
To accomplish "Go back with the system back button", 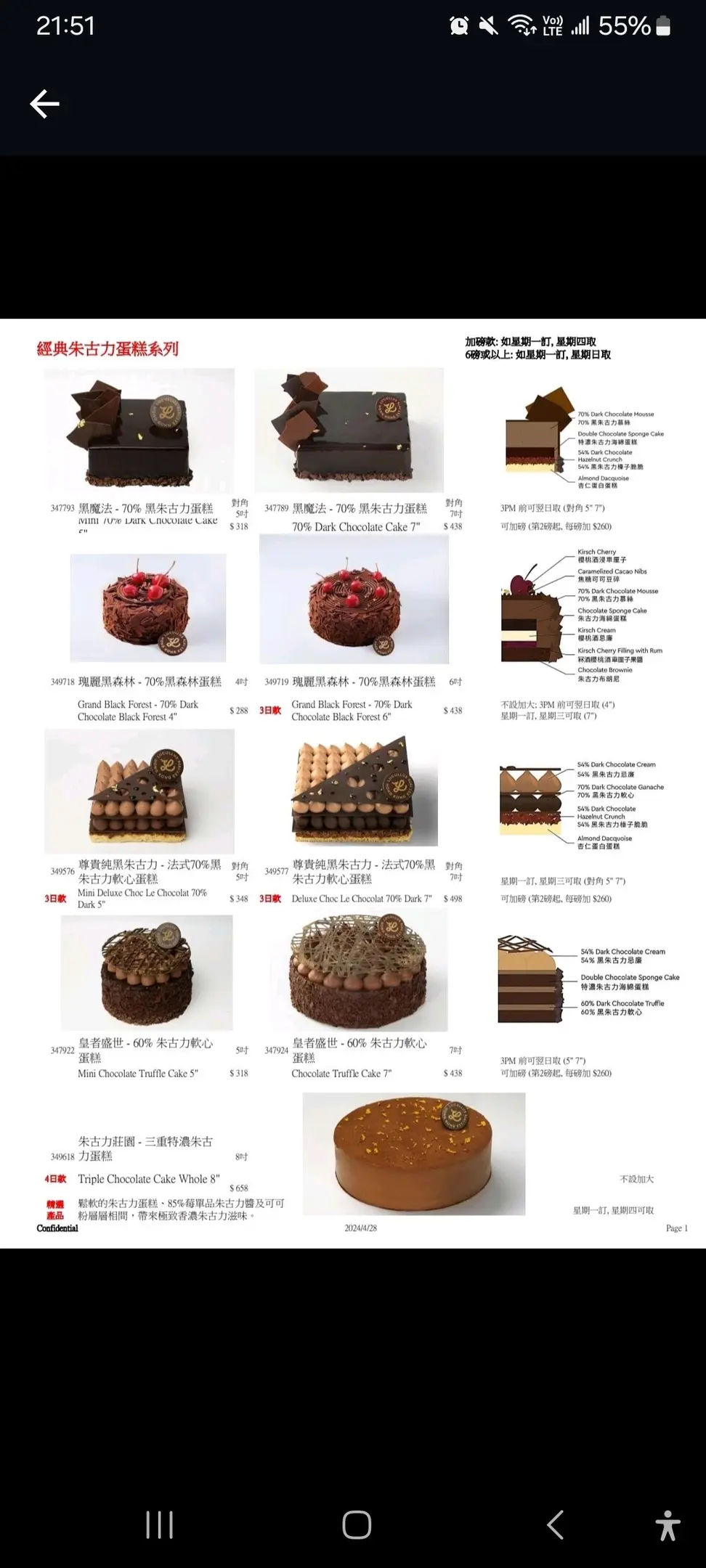I will [x=555, y=1525].
